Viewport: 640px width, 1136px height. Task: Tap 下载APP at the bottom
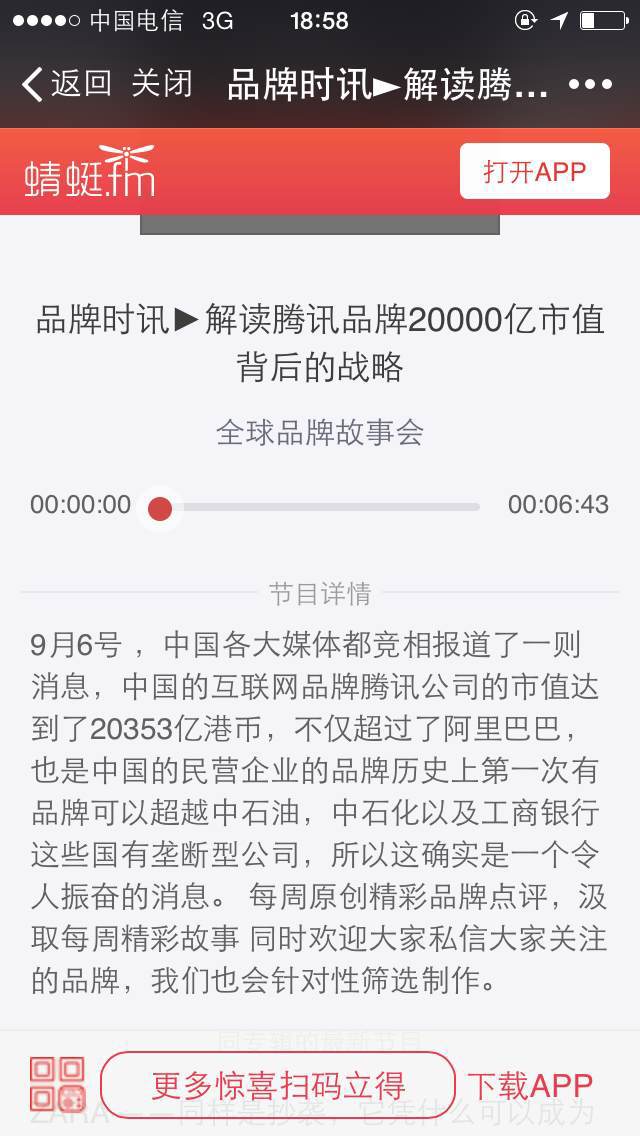[530, 1085]
